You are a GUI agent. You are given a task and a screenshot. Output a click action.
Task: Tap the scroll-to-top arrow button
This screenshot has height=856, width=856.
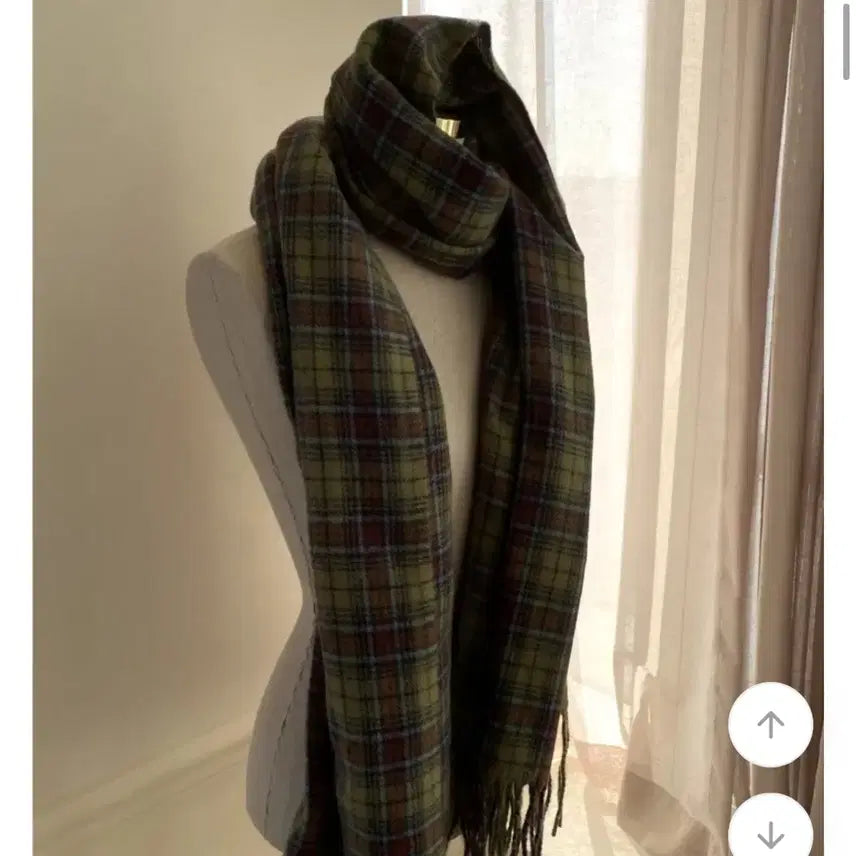(x=770, y=725)
